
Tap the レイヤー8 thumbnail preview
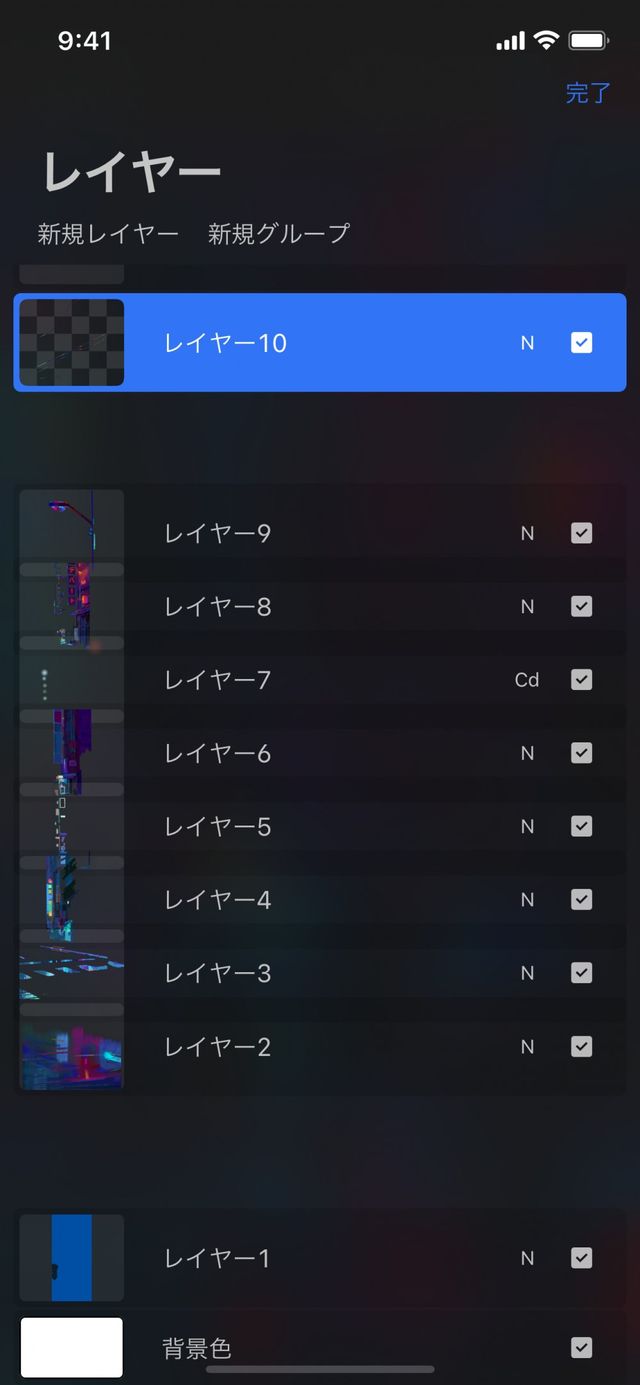pos(72,608)
